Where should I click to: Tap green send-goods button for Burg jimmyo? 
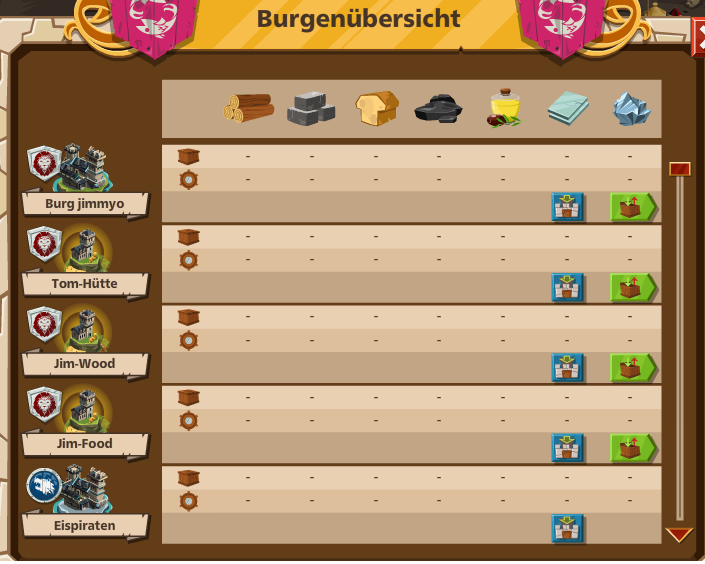pyautogui.click(x=633, y=208)
